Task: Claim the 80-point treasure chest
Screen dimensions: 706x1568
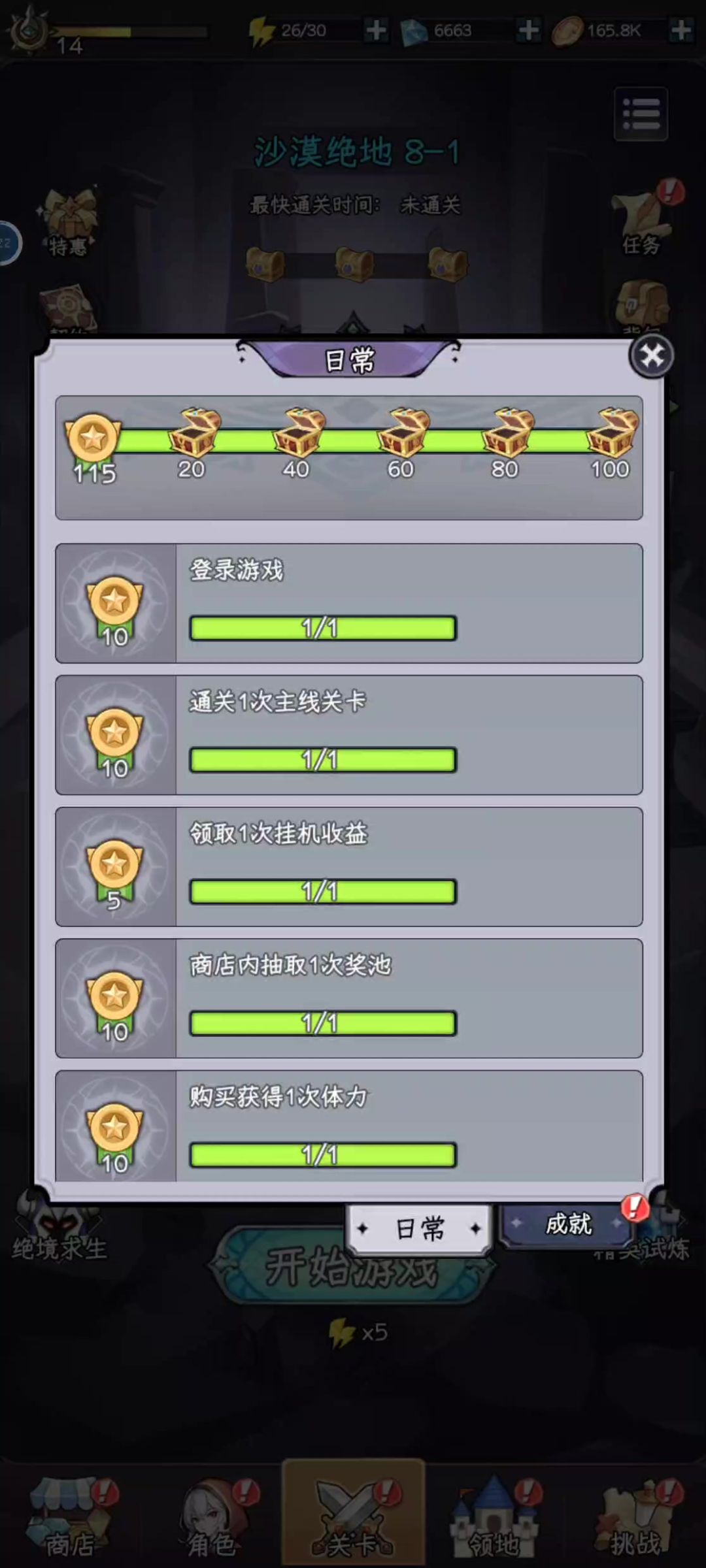Action: pyautogui.click(x=507, y=433)
